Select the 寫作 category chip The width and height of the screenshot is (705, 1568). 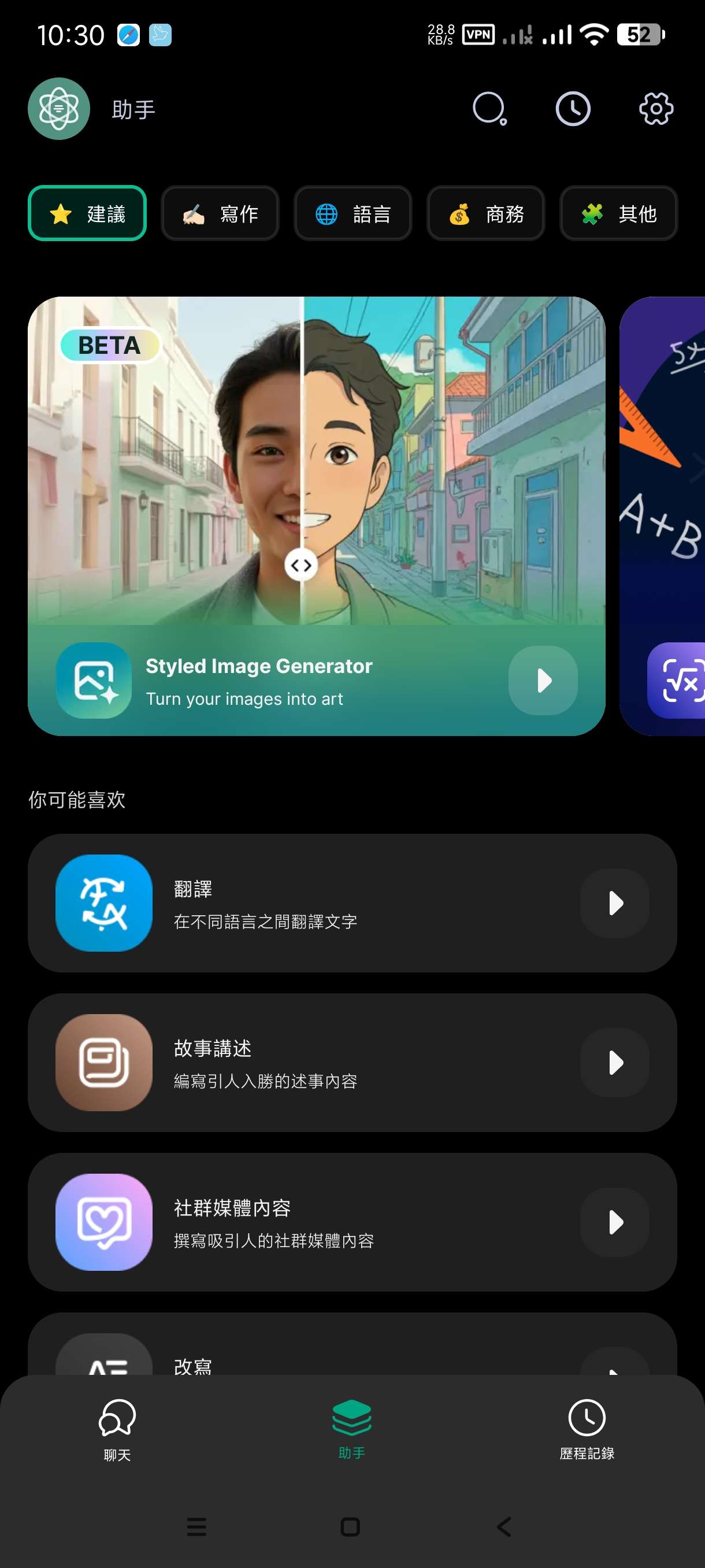220,214
